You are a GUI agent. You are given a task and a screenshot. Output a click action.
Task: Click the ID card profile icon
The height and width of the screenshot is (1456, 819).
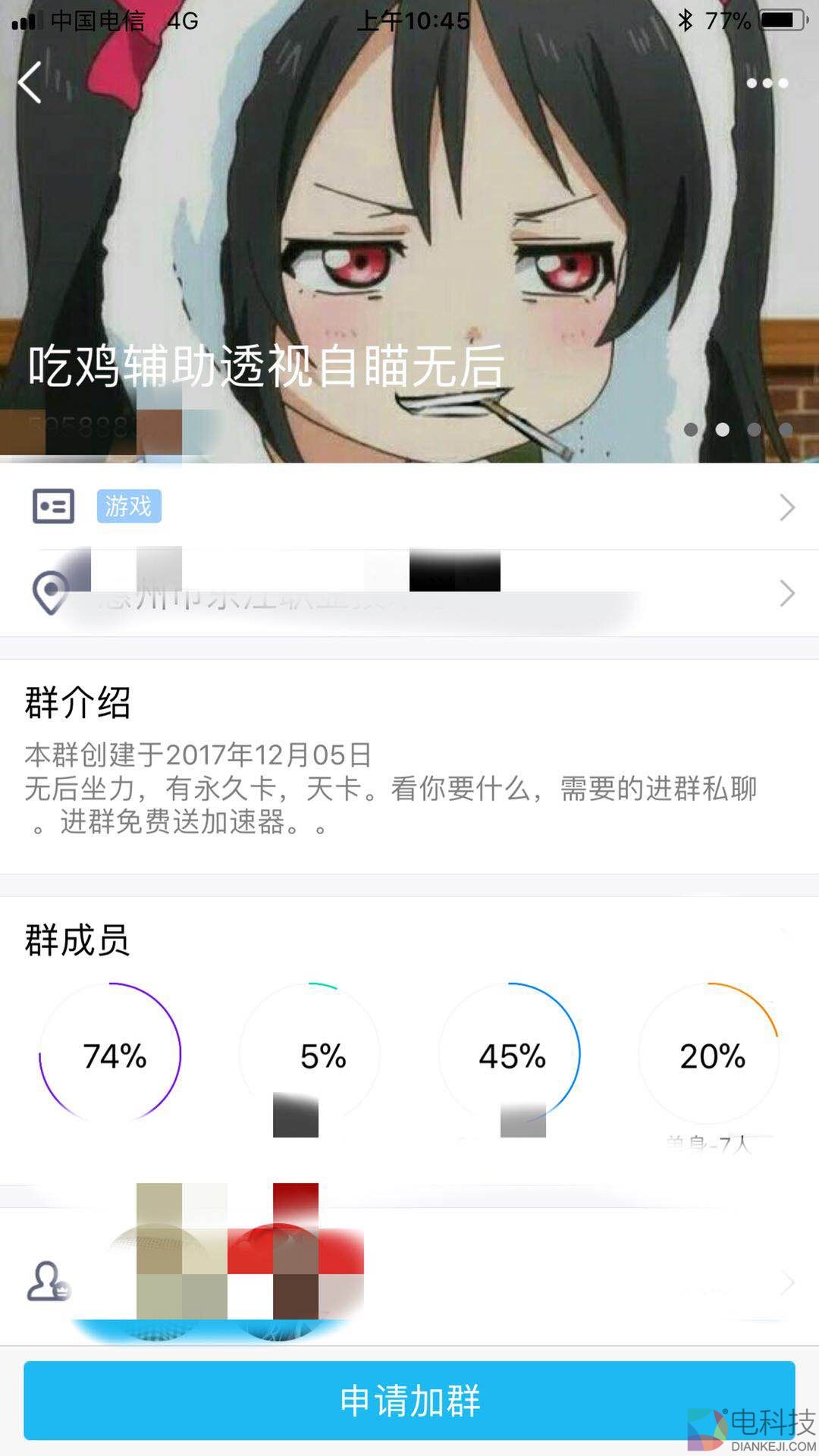(52, 507)
